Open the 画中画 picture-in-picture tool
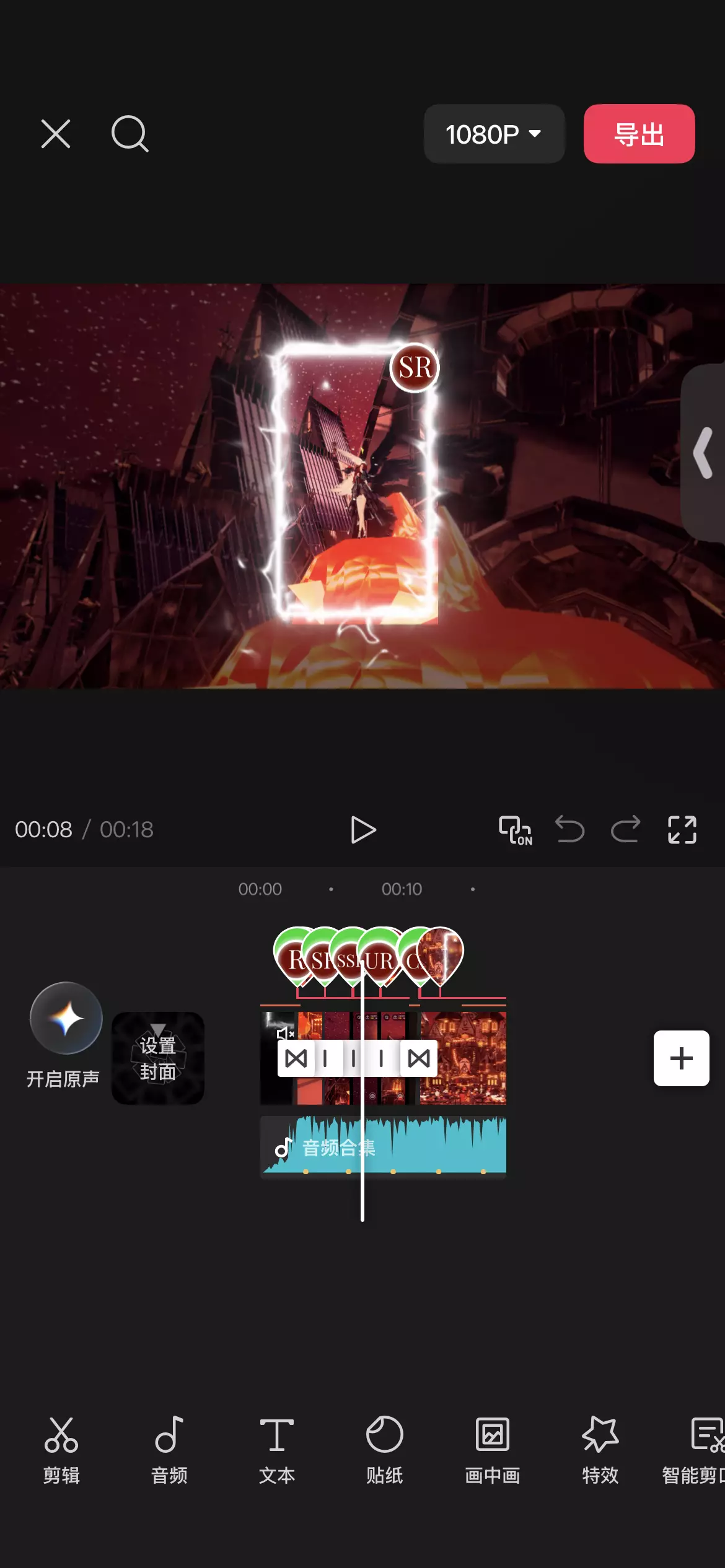 pyautogui.click(x=493, y=1450)
